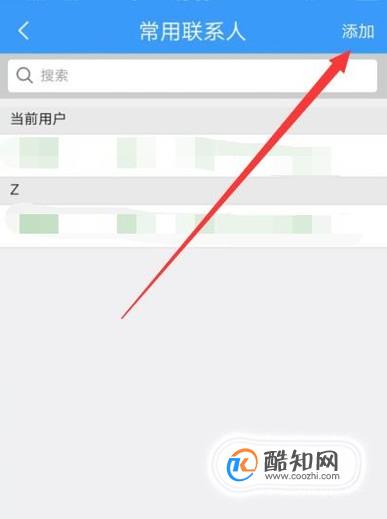This screenshot has width=387, height=519.
Task: Open the contact under 当前用户
Action: click(x=193, y=155)
